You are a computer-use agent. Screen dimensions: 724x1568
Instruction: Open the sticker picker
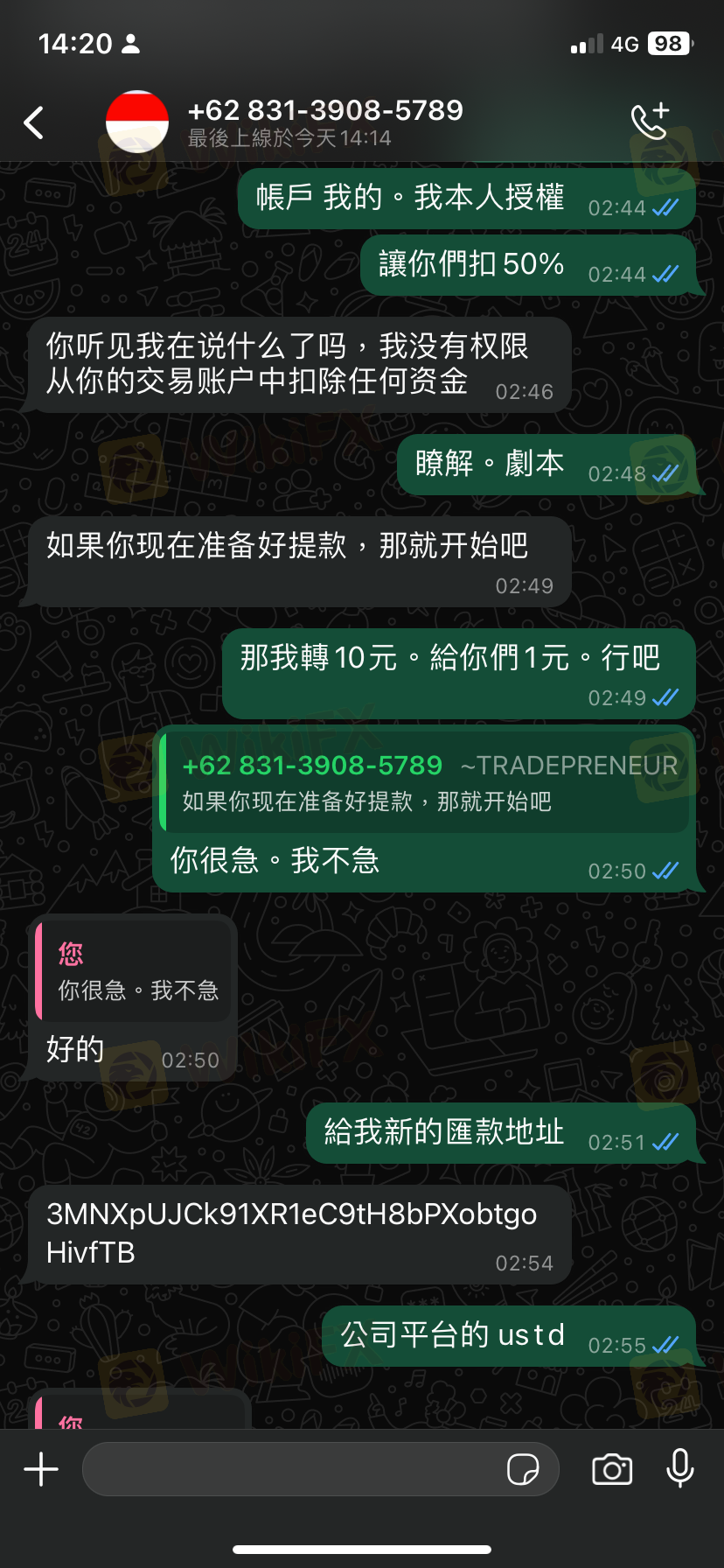pos(523,1469)
